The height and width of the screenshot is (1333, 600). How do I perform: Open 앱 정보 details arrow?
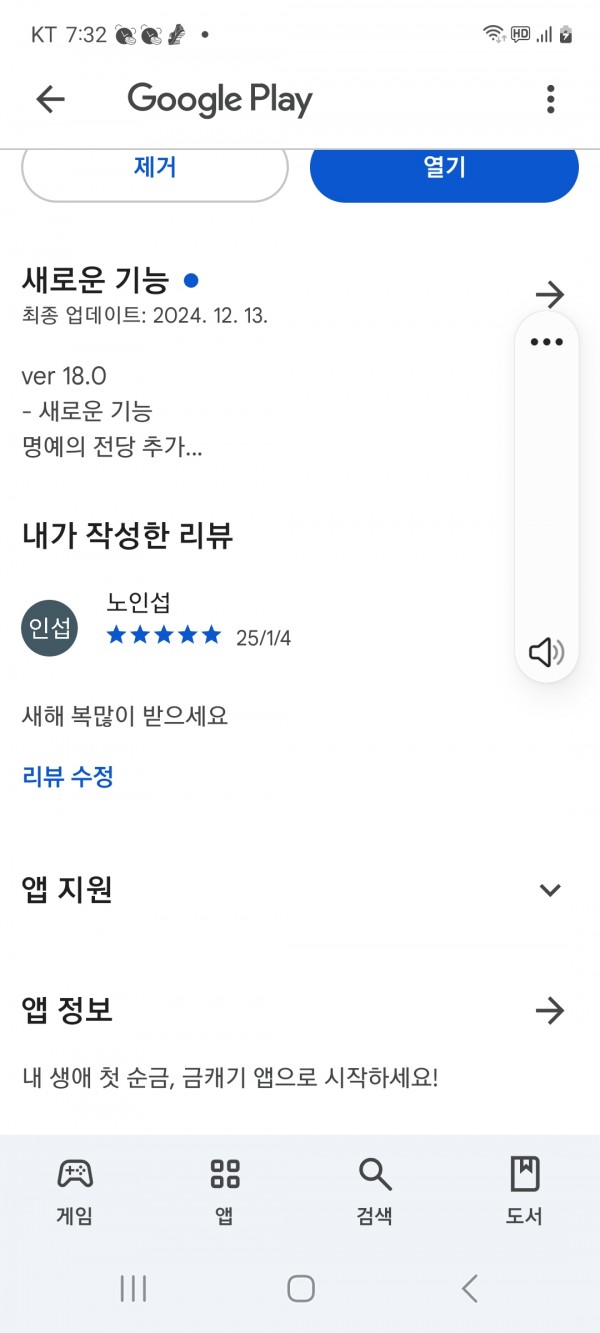(x=550, y=1011)
